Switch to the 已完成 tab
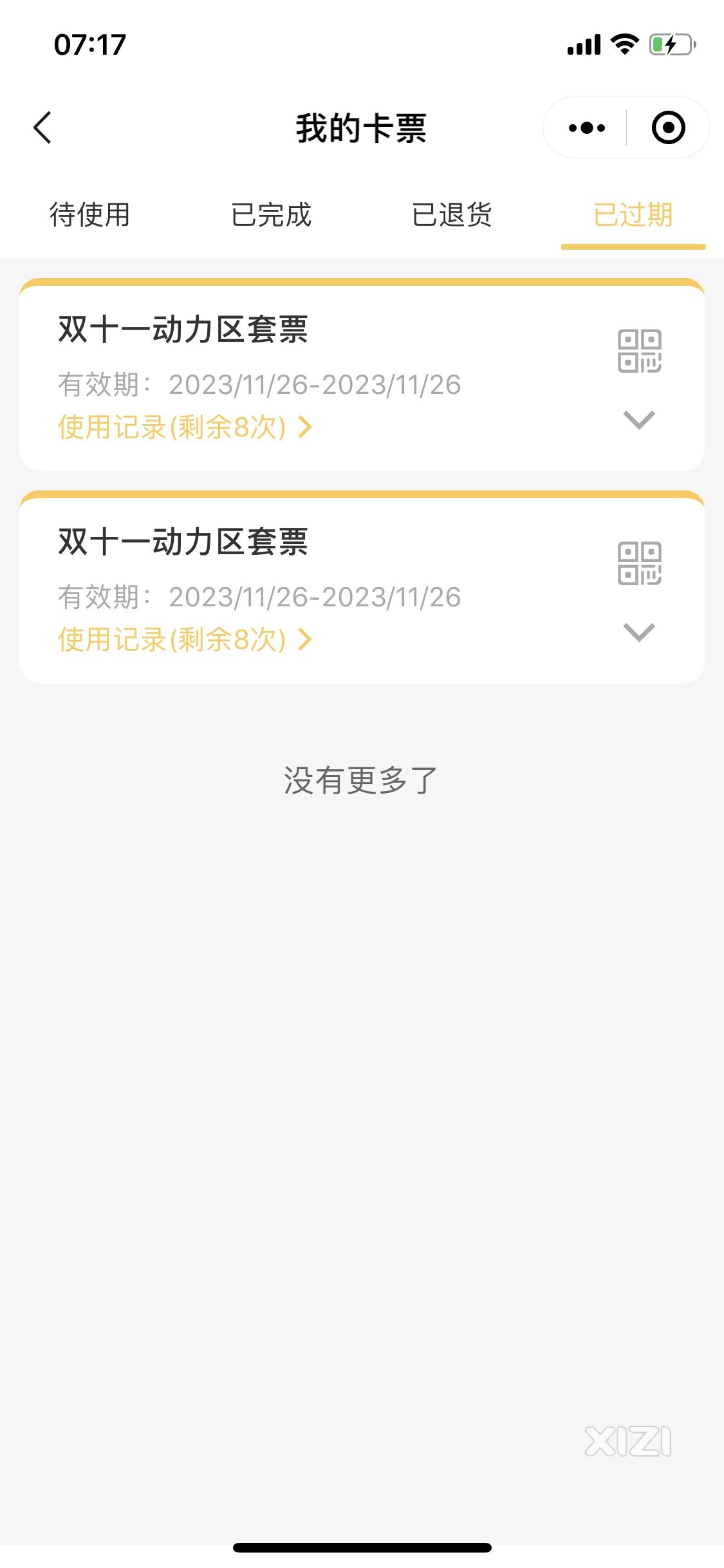724x1568 pixels. (271, 215)
